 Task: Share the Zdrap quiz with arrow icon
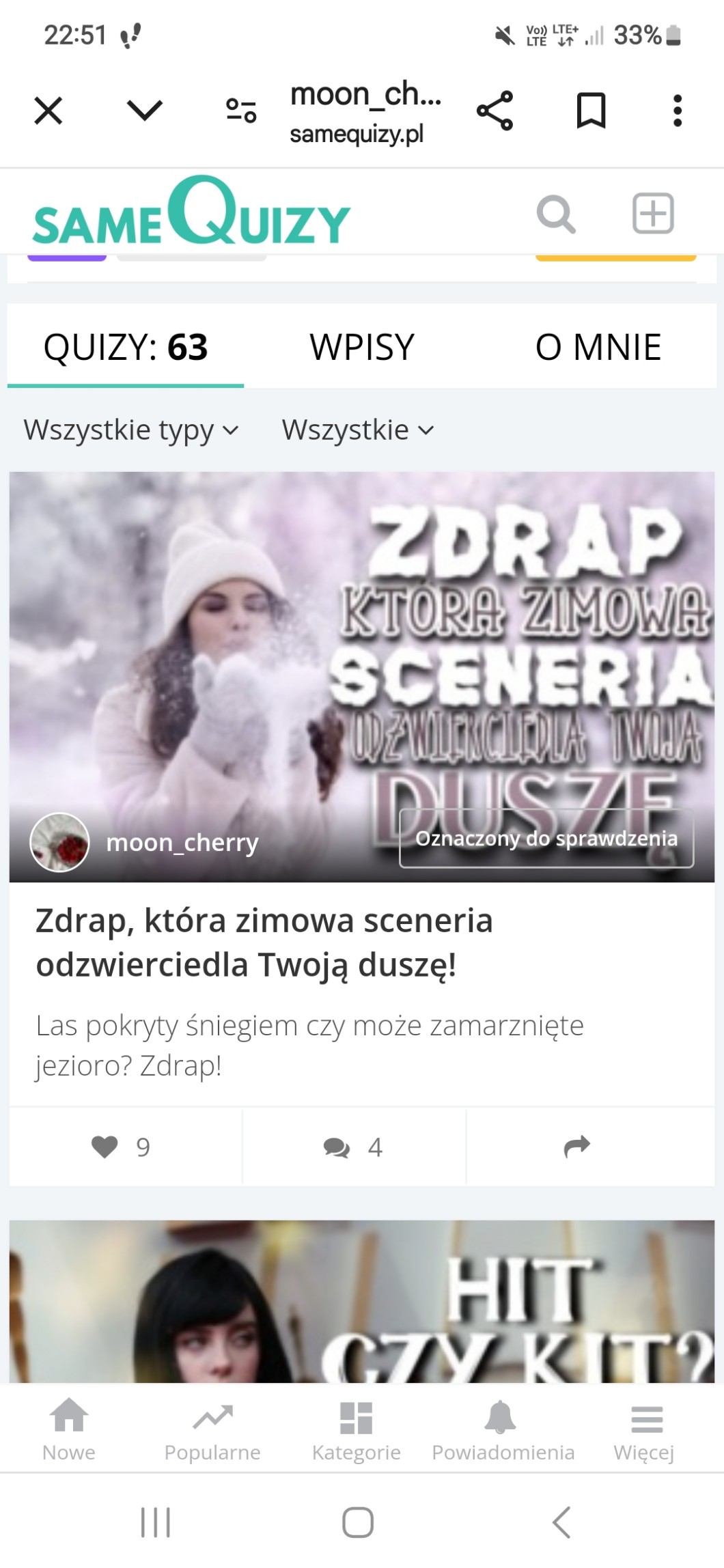pos(577,1147)
